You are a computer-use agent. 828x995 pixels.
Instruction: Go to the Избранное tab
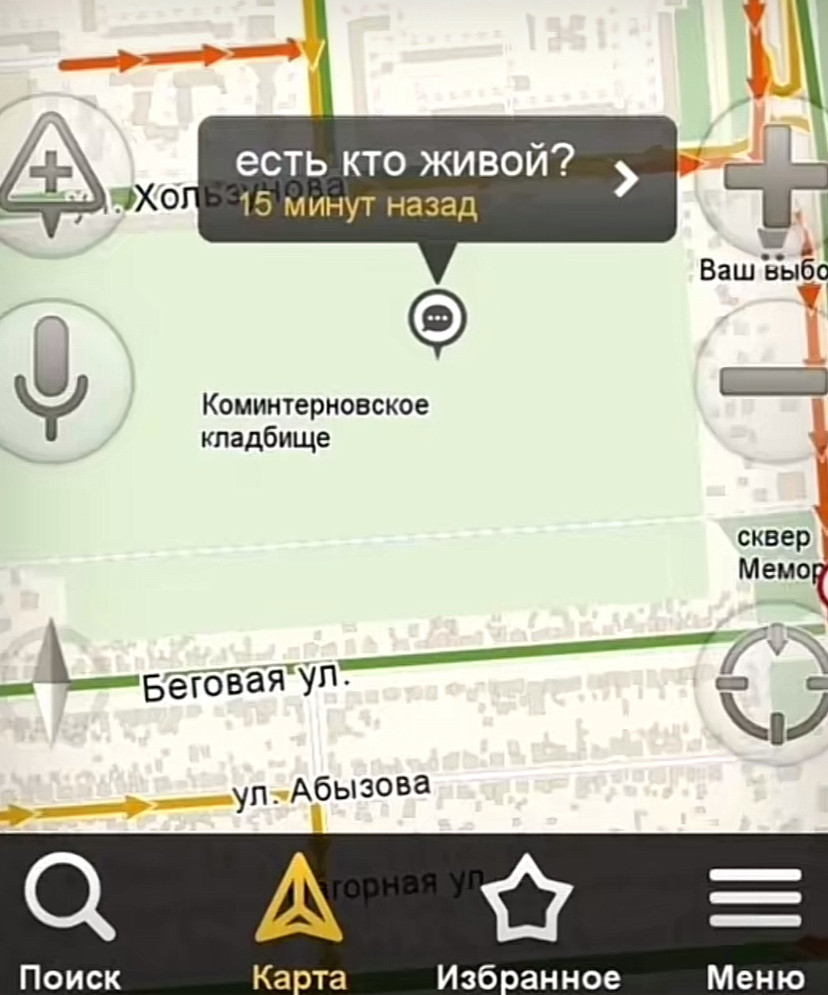click(x=528, y=920)
